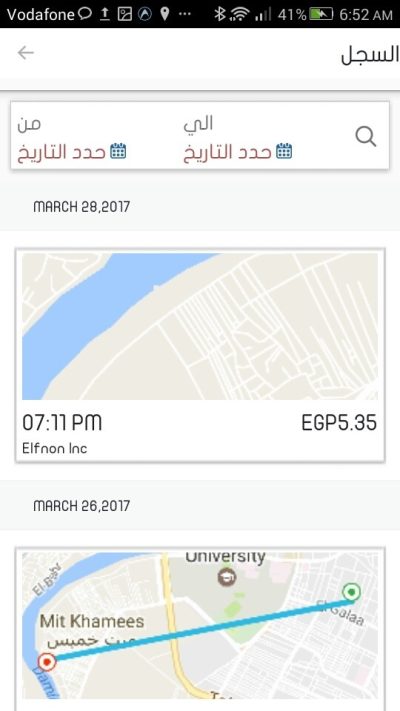Tap the magnifier icon to search the history
400x711 pixels.
click(366, 136)
